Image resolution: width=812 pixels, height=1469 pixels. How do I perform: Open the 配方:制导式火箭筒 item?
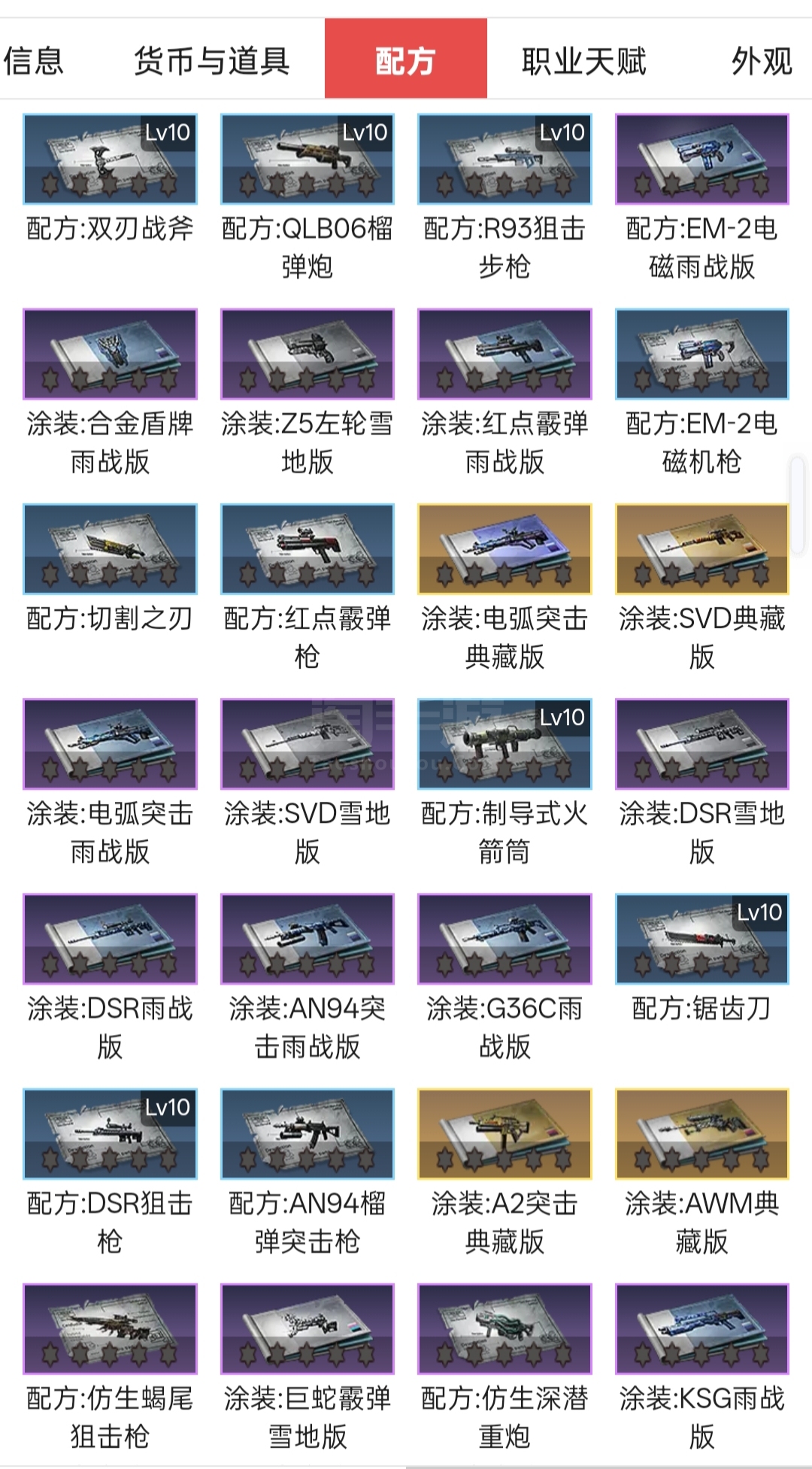coord(504,744)
